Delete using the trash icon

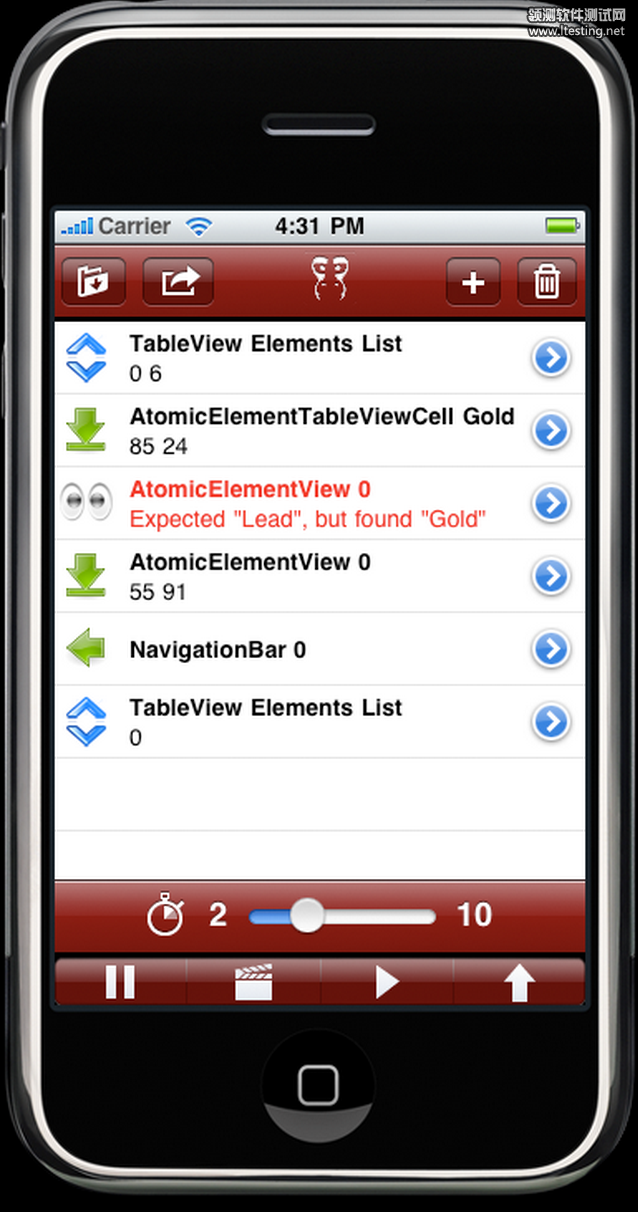point(546,282)
